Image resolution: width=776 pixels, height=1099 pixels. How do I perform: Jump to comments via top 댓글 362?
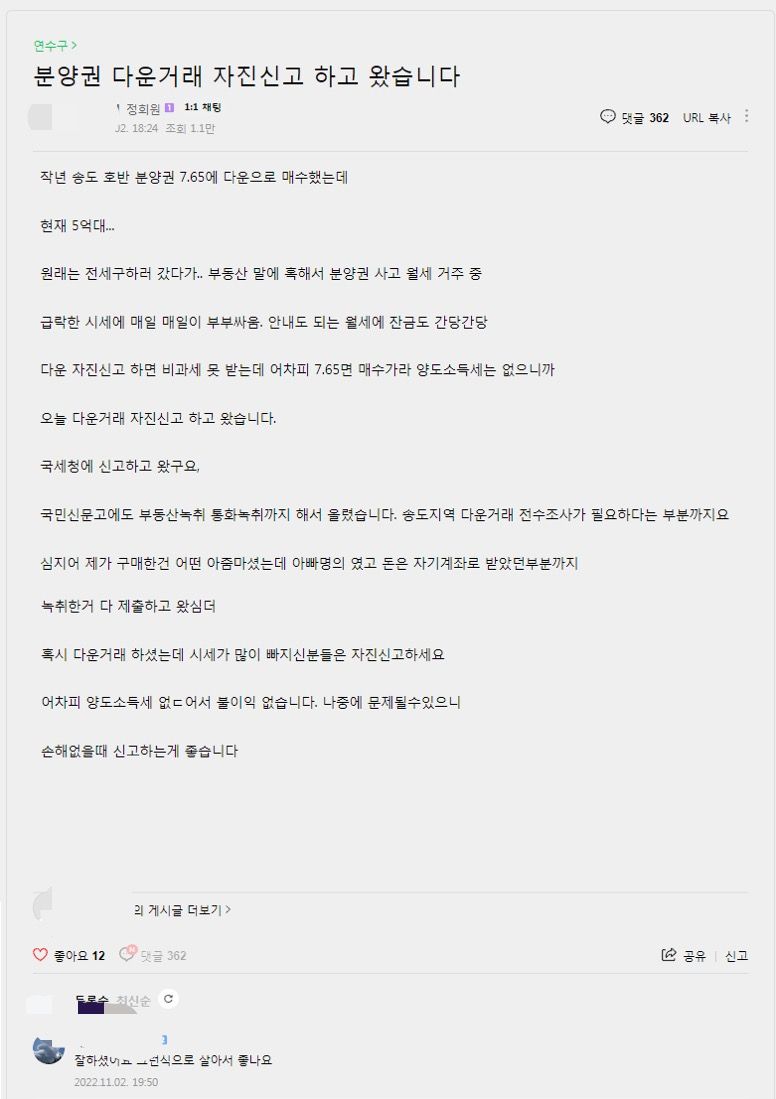[x=634, y=117]
